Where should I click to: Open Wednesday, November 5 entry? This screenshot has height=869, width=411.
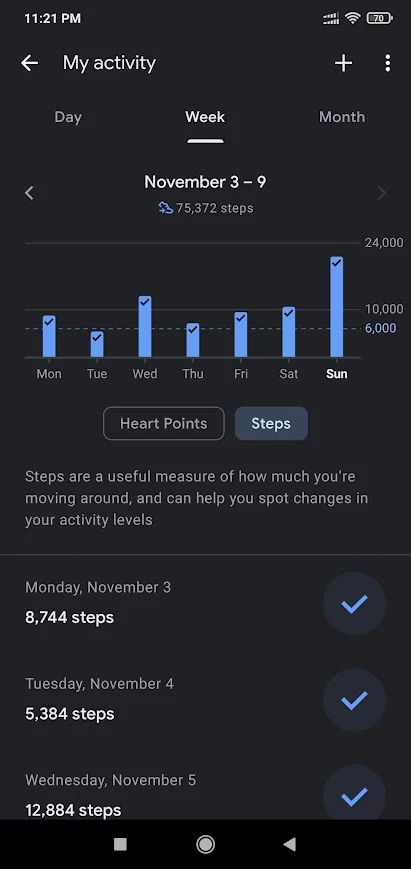(206, 793)
